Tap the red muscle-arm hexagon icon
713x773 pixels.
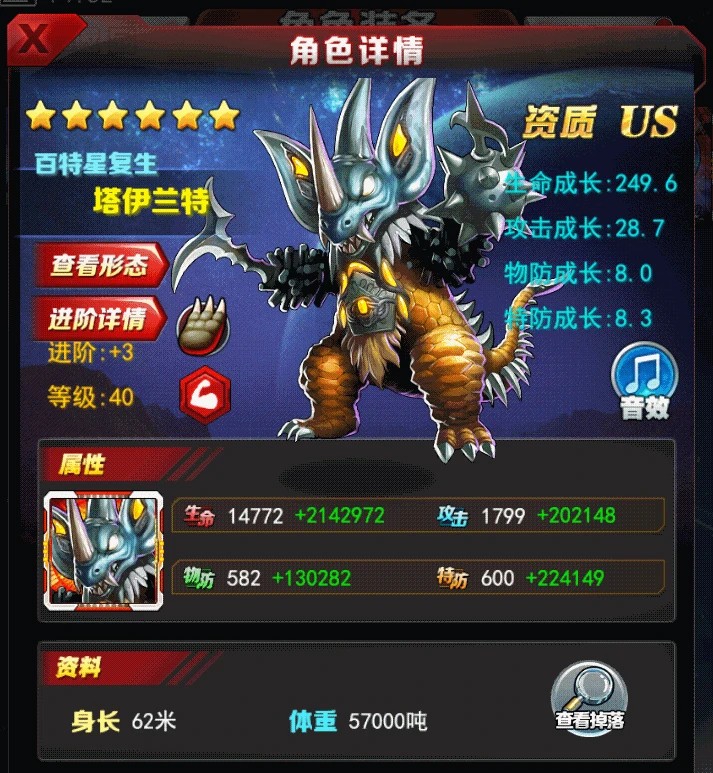tap(203, 395)
